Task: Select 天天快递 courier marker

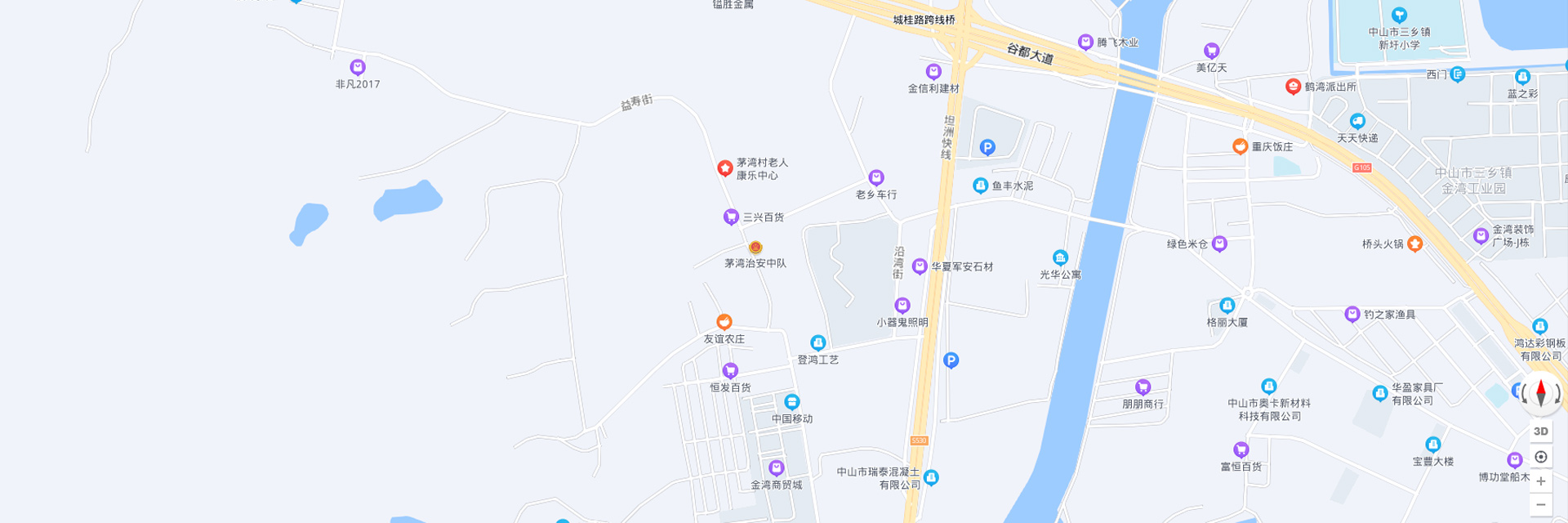Action: [1357, 122]
